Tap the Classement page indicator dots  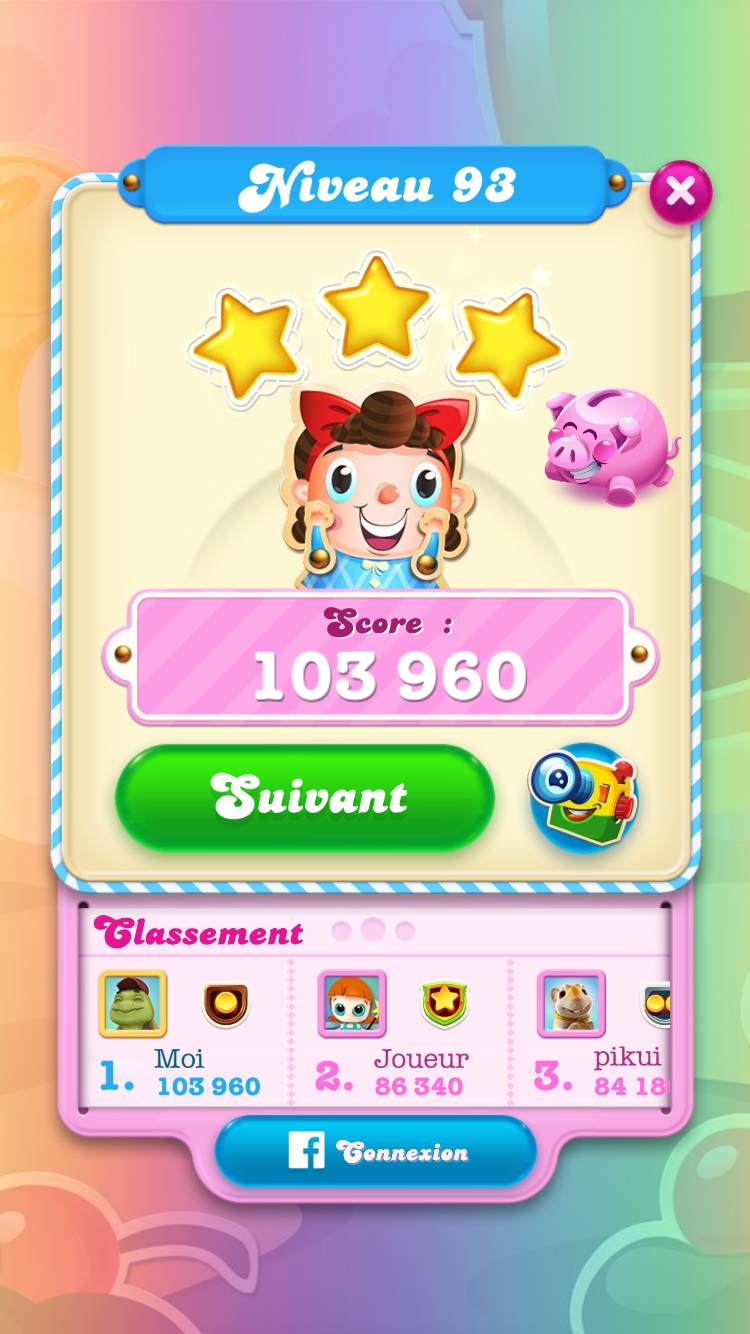pos(373,931)
